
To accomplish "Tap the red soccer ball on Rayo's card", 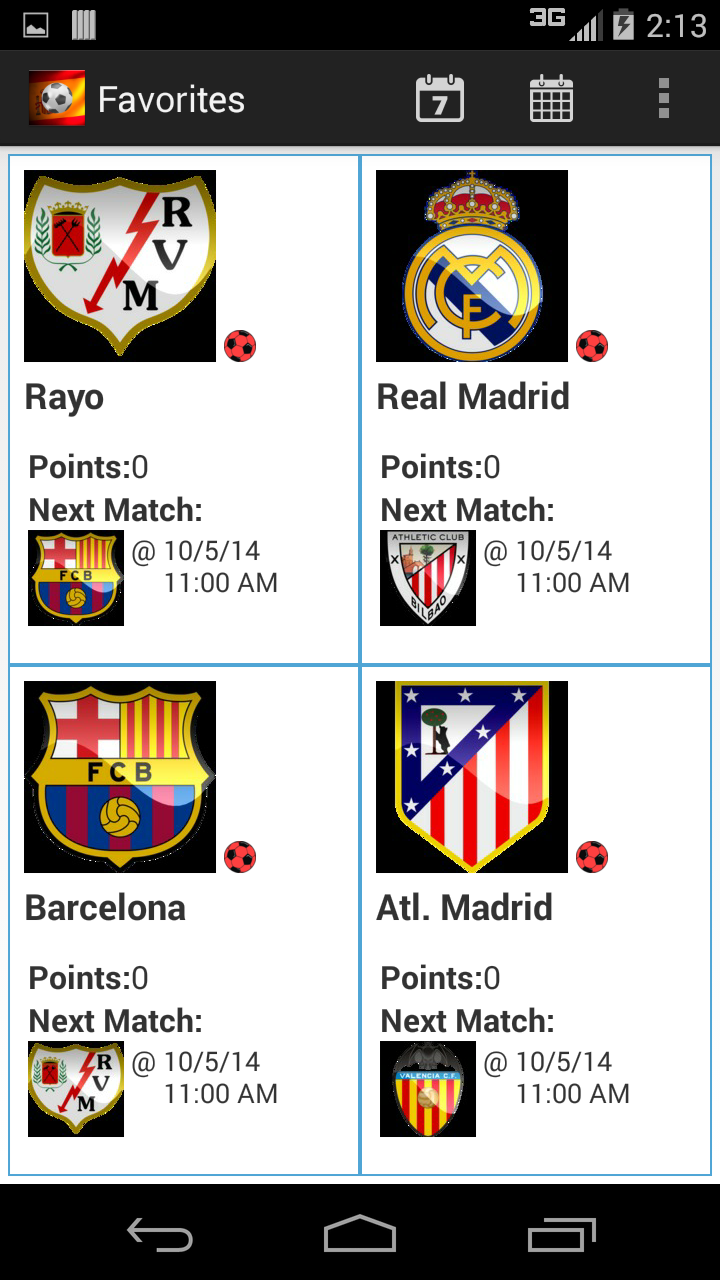I will coord(240,345).
